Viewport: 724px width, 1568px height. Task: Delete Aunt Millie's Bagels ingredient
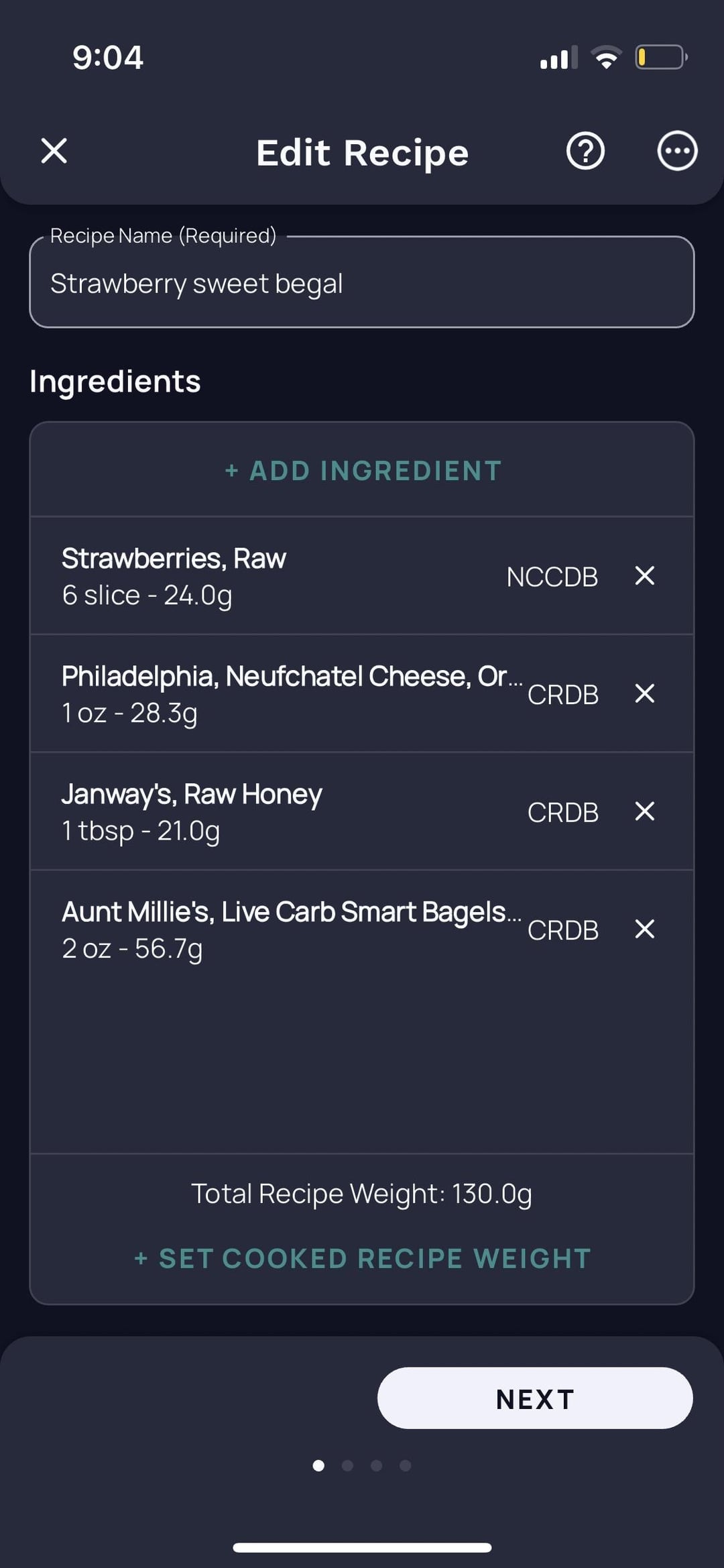pyautogui.click(x=644, y=929)
